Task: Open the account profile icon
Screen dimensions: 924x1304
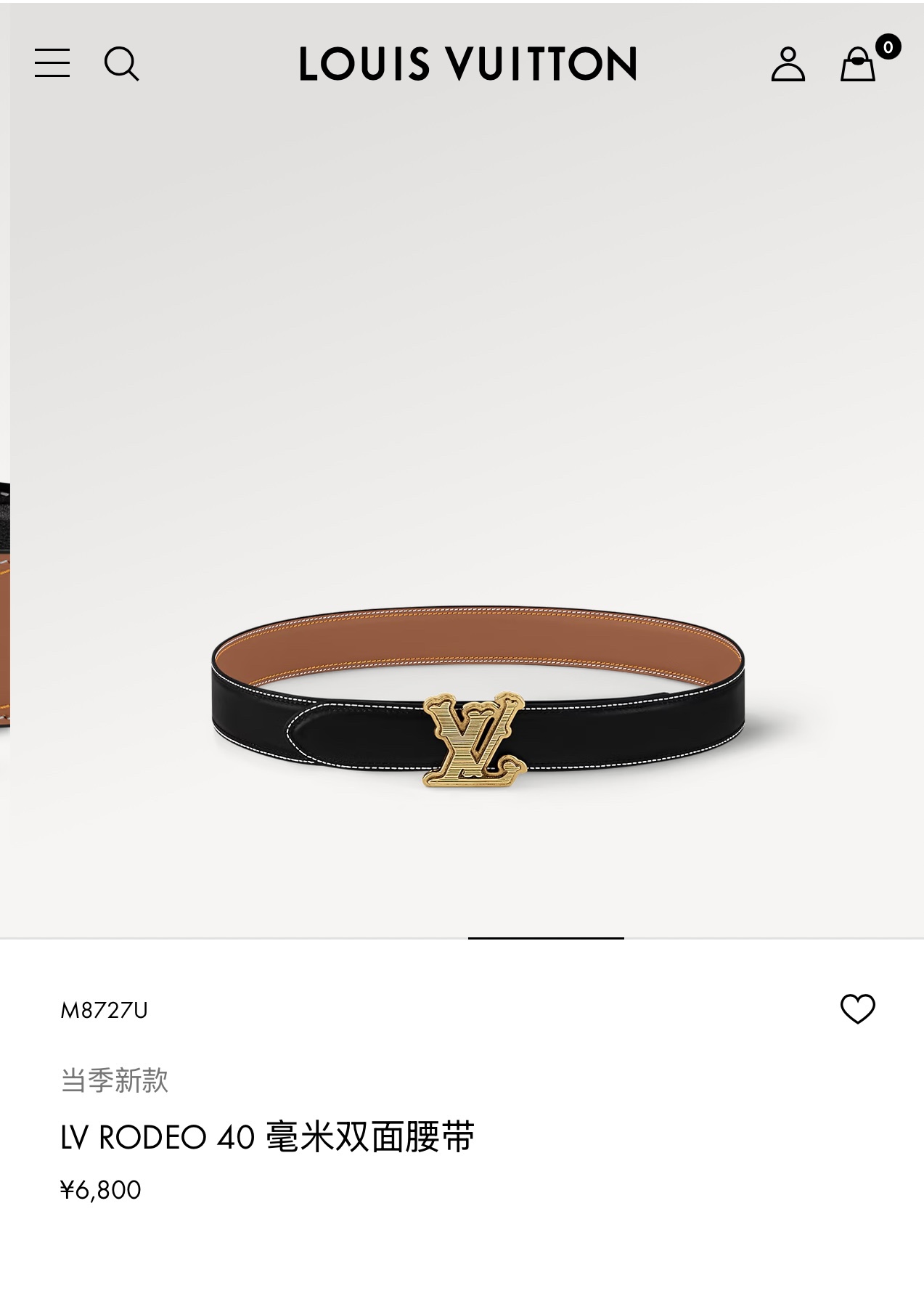Action: (788, 64)
